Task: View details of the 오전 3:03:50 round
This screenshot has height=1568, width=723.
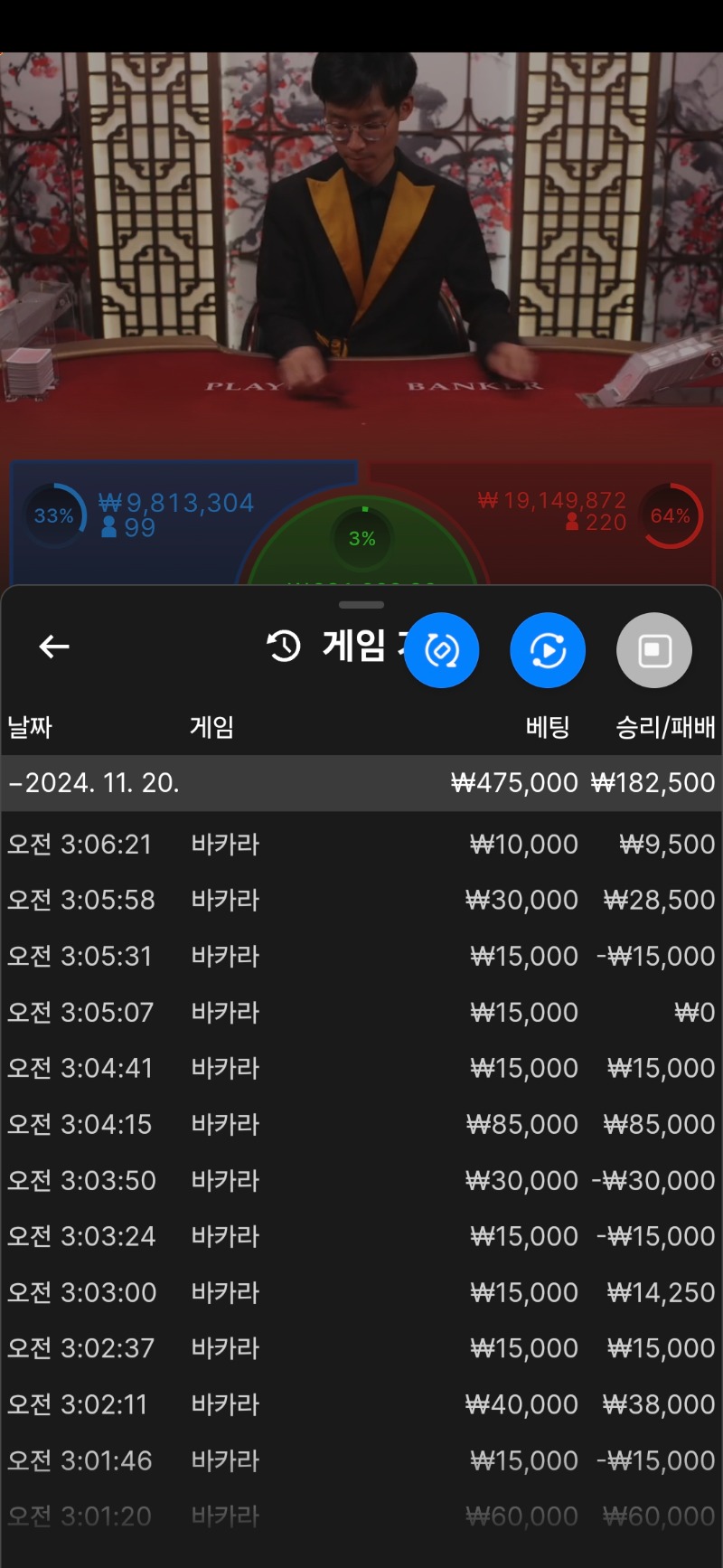Action: [x=361, y=1181]
